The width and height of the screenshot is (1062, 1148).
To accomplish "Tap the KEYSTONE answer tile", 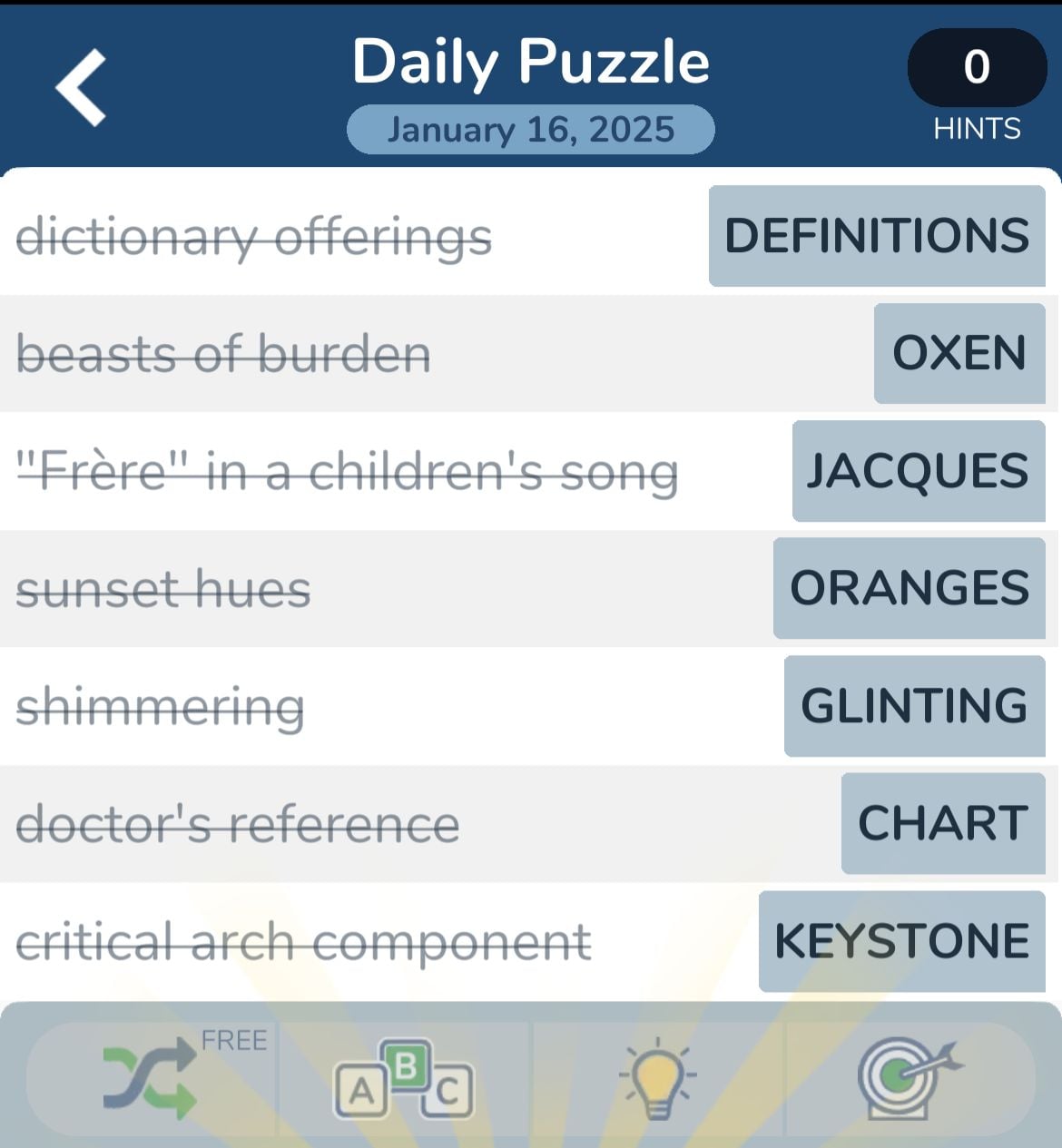I will pos(901,941).
